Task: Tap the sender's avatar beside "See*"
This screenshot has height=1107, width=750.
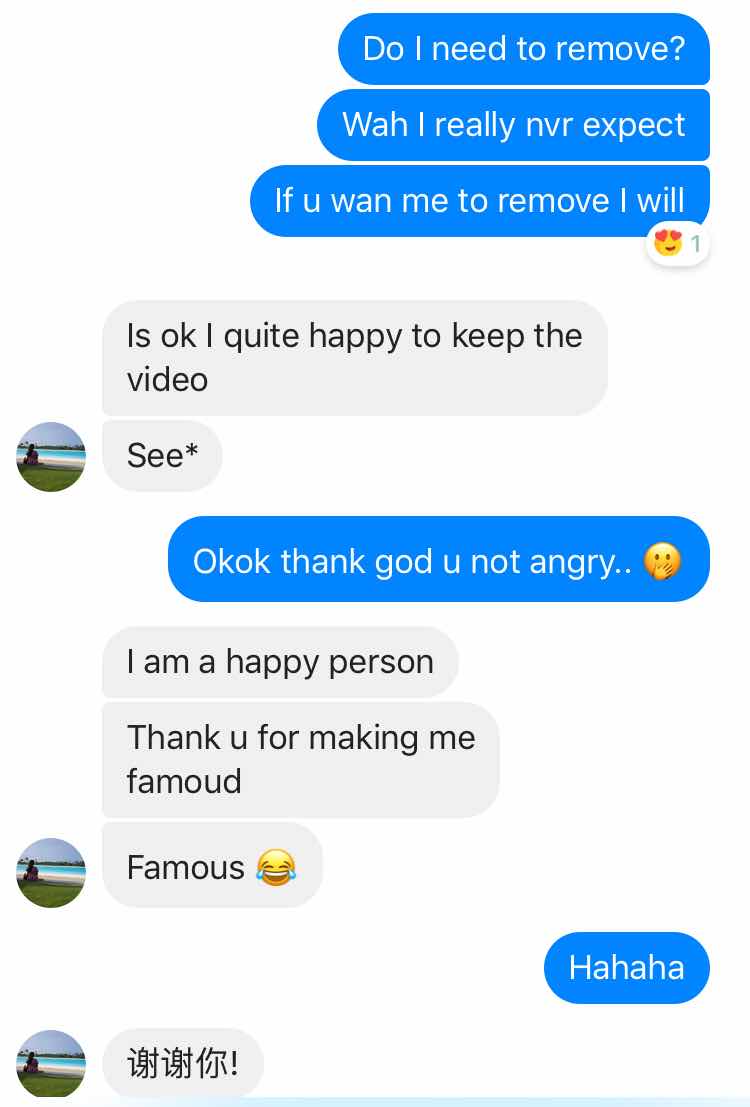Action: click(51, 457)
